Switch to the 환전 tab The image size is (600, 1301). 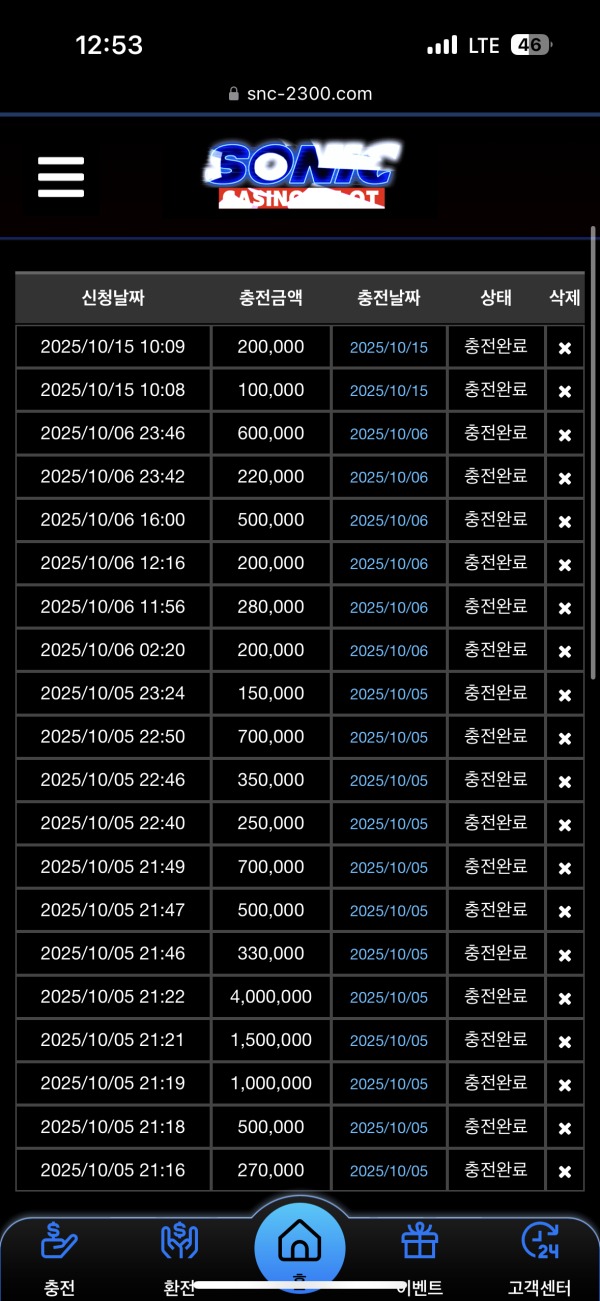[179, 1257]
